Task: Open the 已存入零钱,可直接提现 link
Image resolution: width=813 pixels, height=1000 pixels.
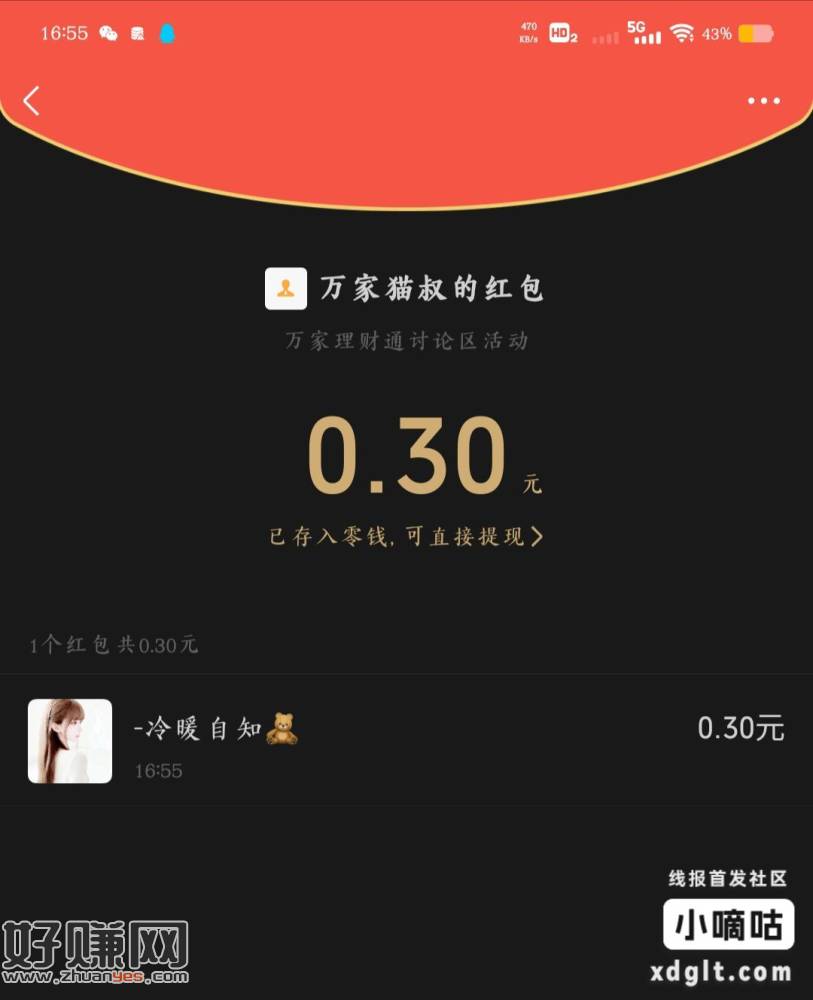Action: 405,537
